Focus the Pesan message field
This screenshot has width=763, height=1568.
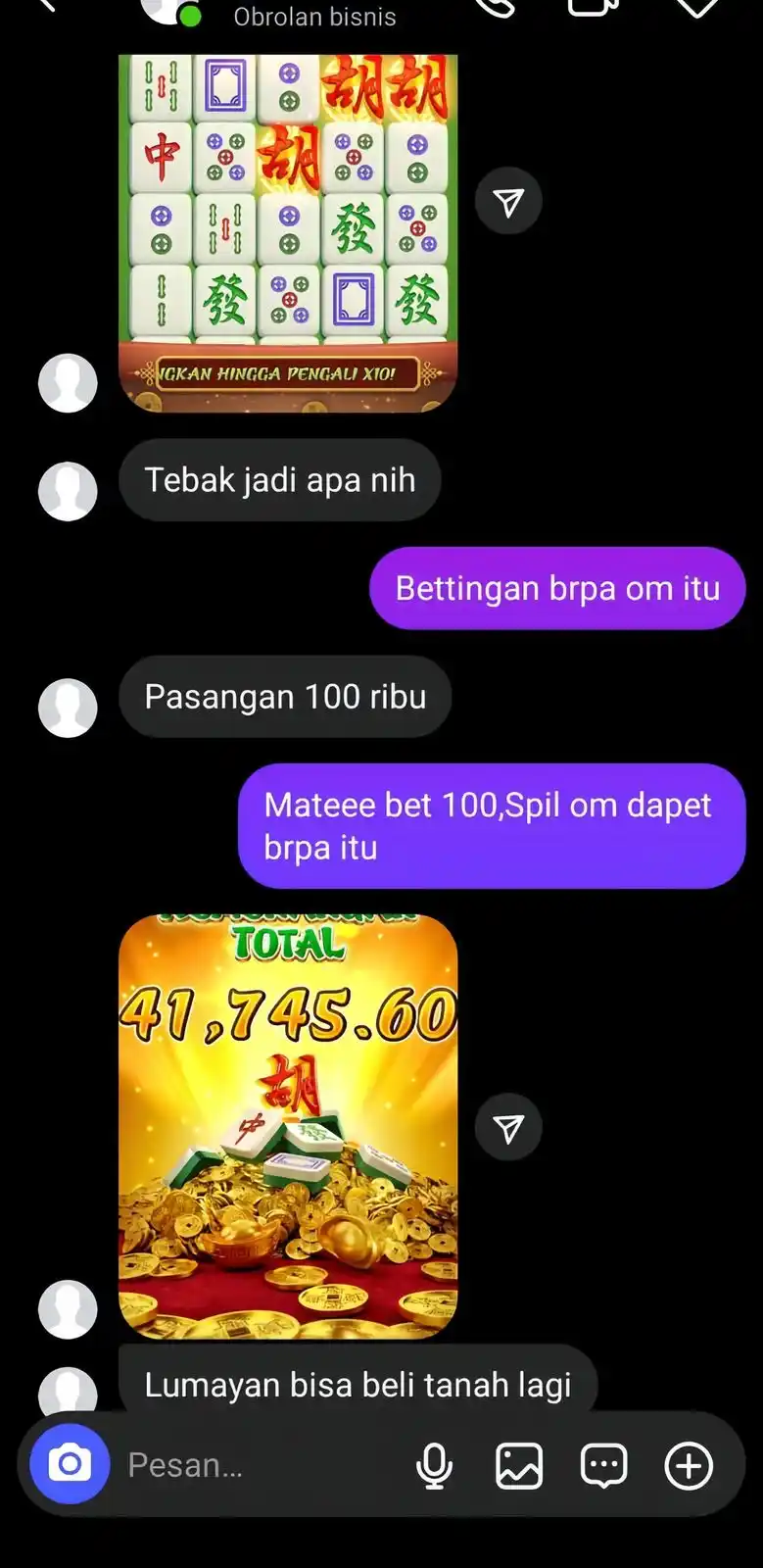255,1464
